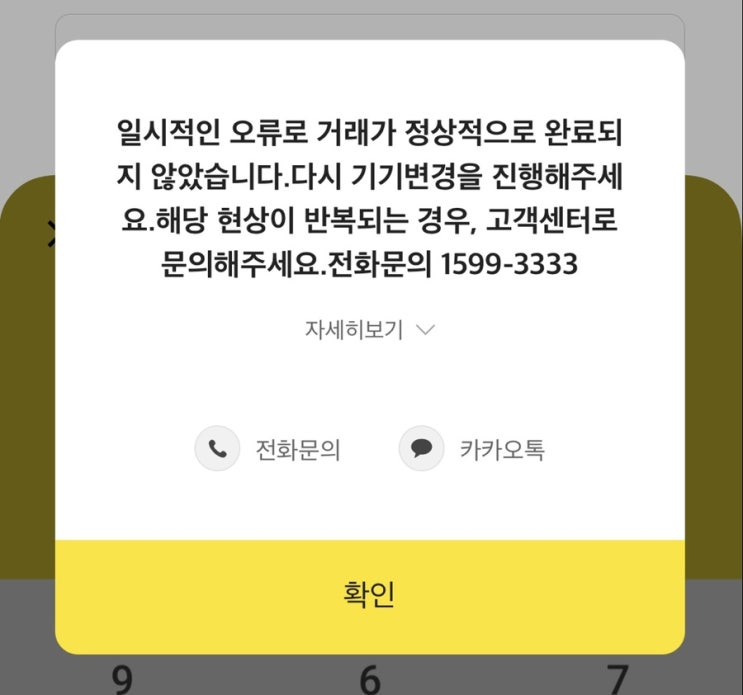Confirm the error dialog with 확인
Image resolution: width=743 pixels, height=695 pixels.
point(369,596)
